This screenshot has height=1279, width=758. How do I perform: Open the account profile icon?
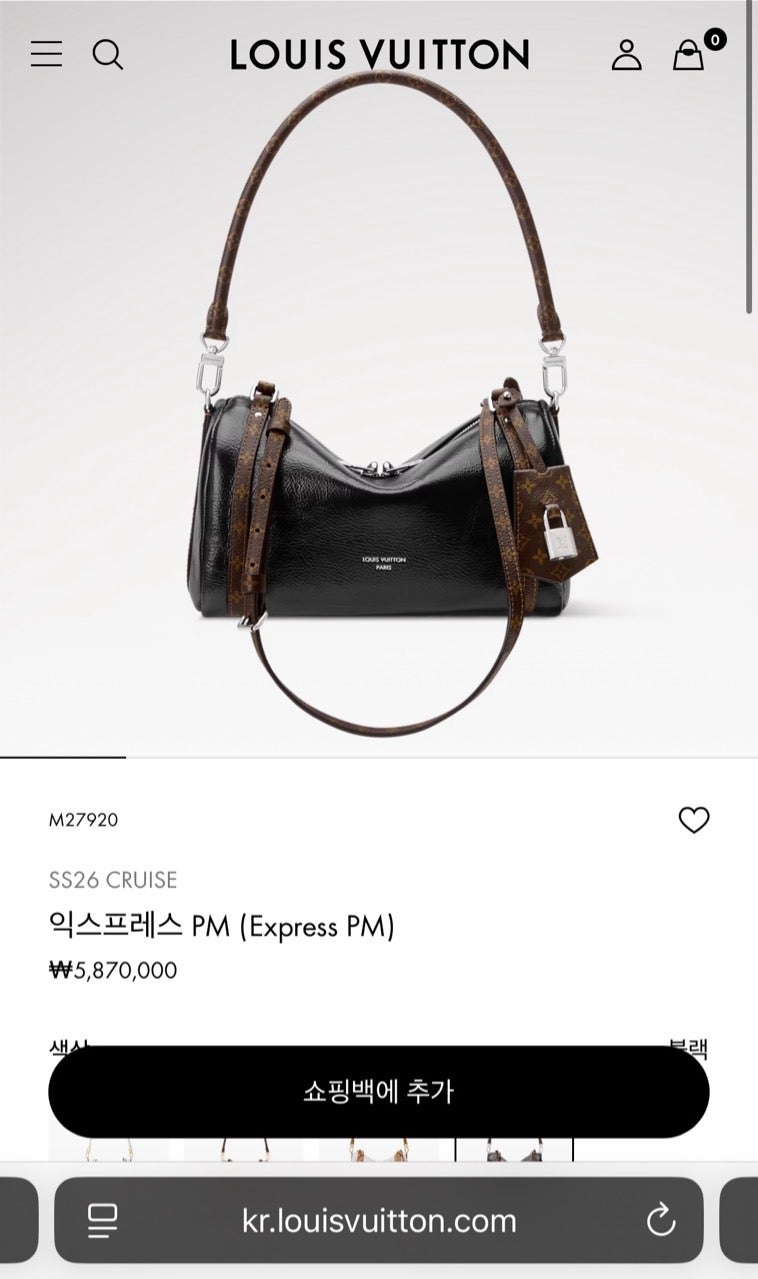point(626,55)
